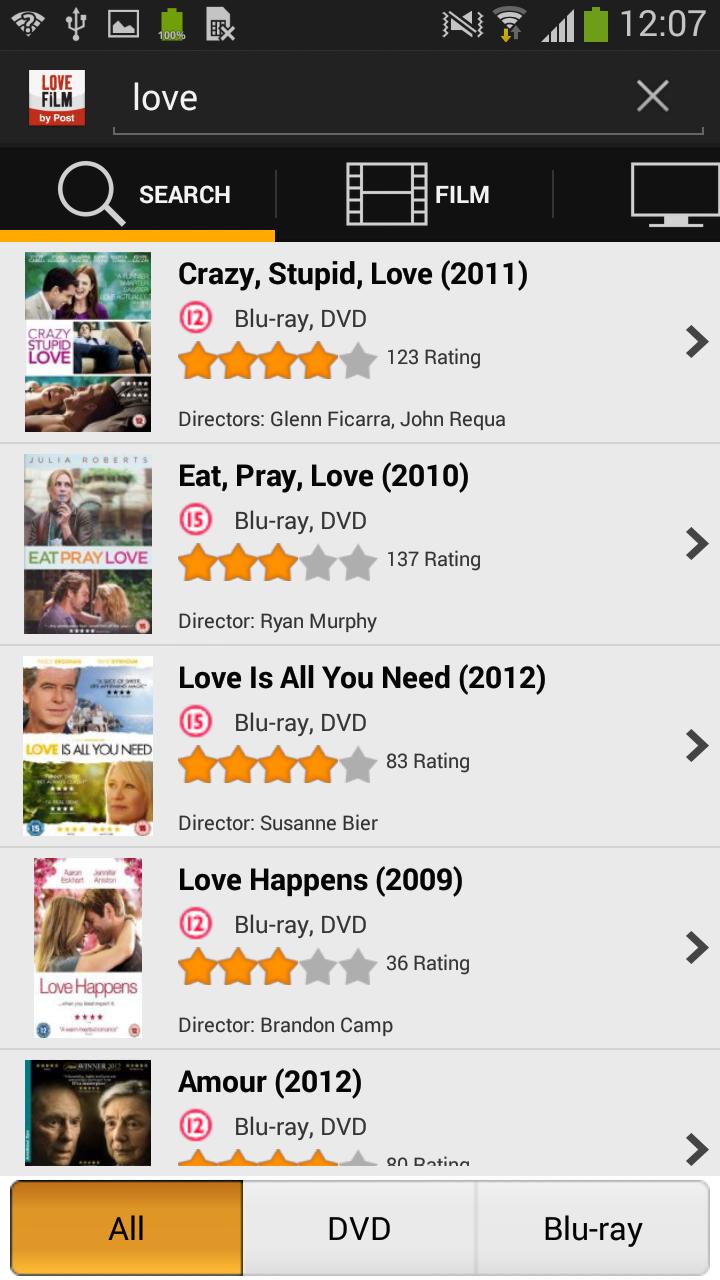The width and height of the screenshot is (720, 1280).
Task: Tap the clear X in the search bar
Action: (x=652, y=96)
